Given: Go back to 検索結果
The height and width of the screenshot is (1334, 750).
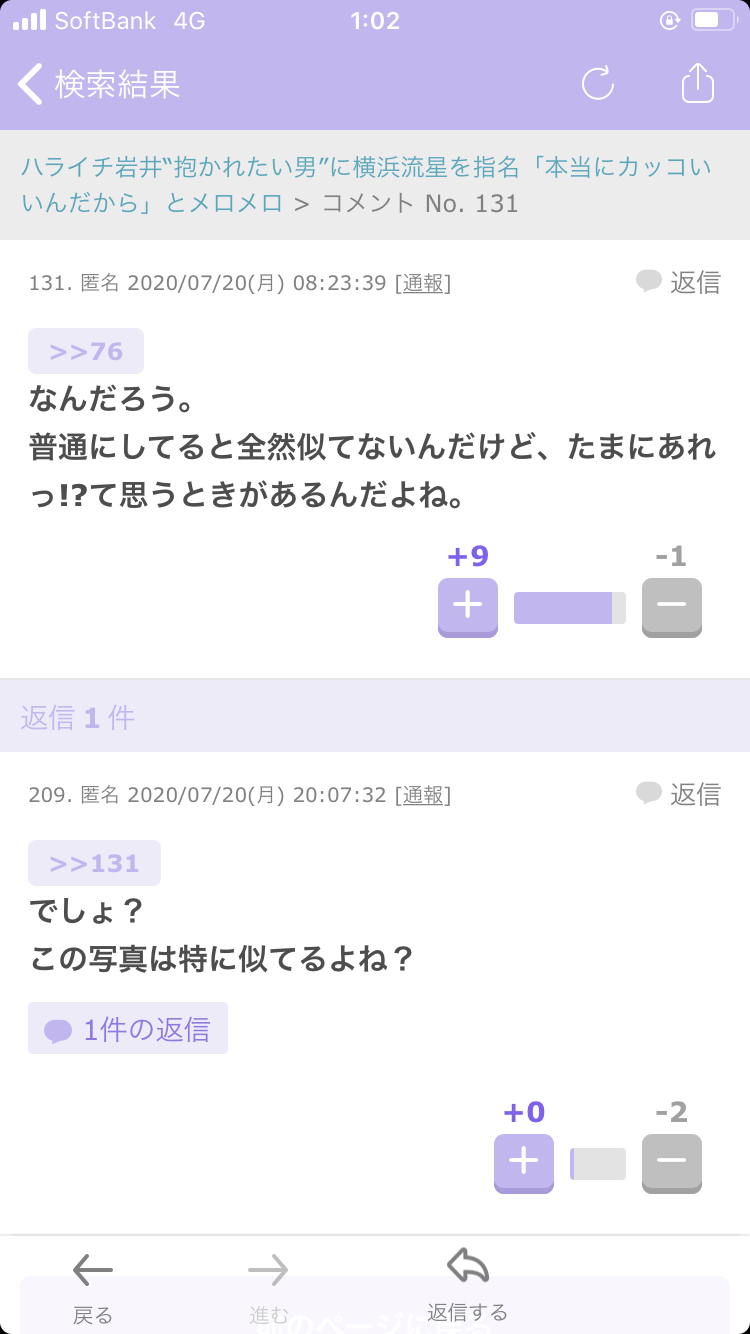Looking at the screenshot, I should (x=98, y=84).
